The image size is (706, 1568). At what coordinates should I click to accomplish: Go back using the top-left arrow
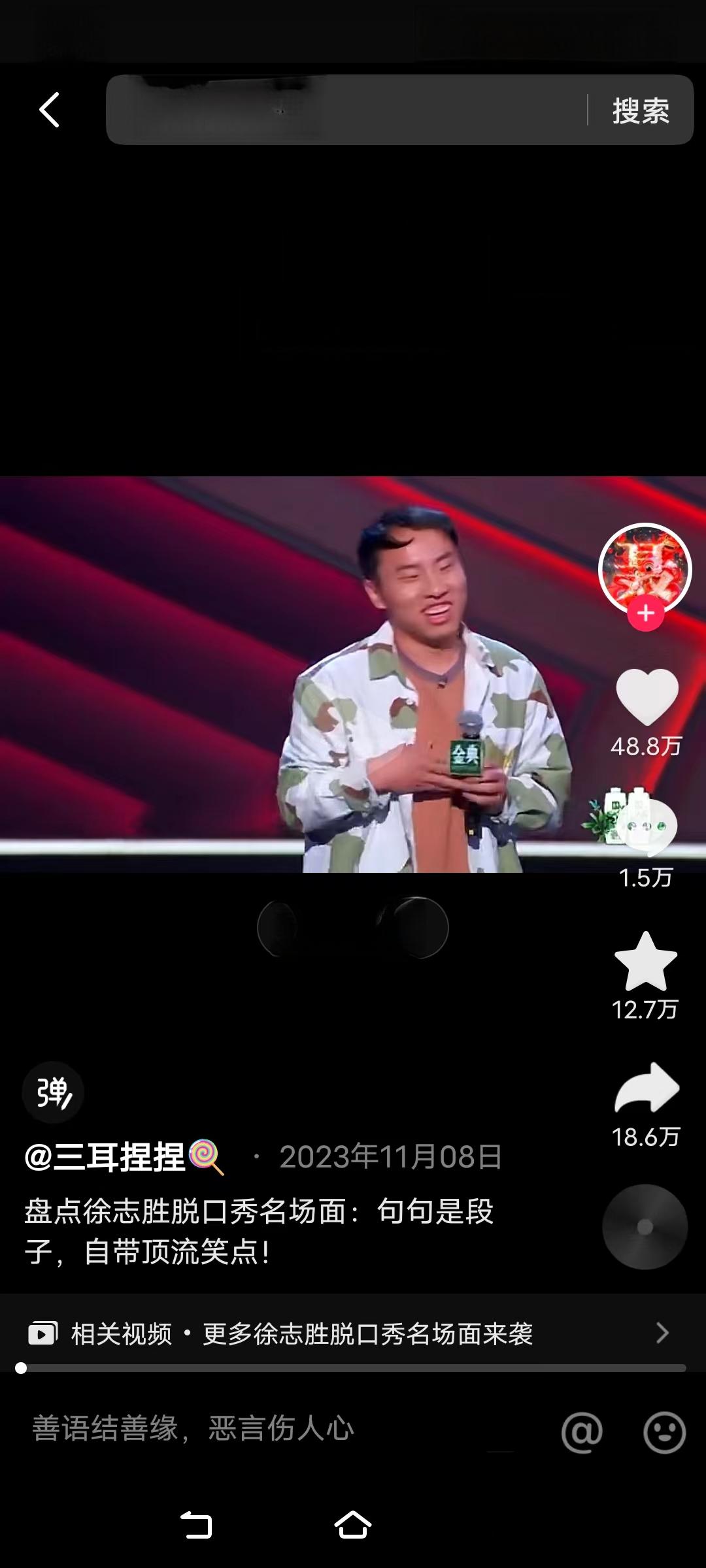[50, 110]
